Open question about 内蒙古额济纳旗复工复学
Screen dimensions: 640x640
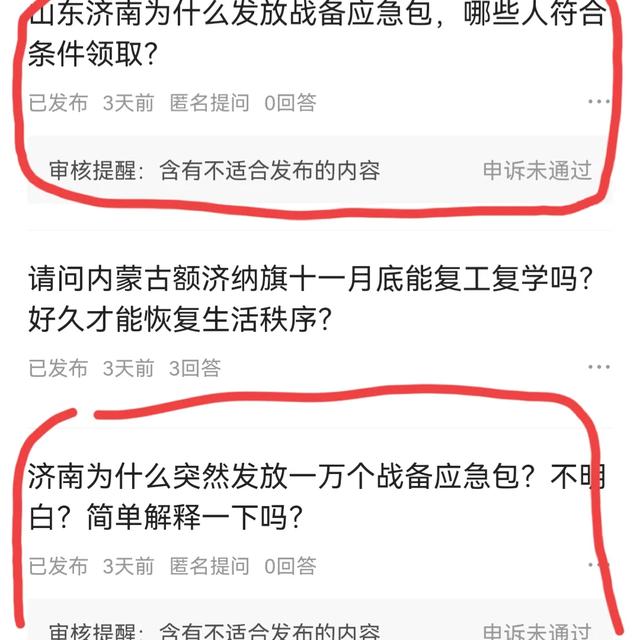coord(300,299)
